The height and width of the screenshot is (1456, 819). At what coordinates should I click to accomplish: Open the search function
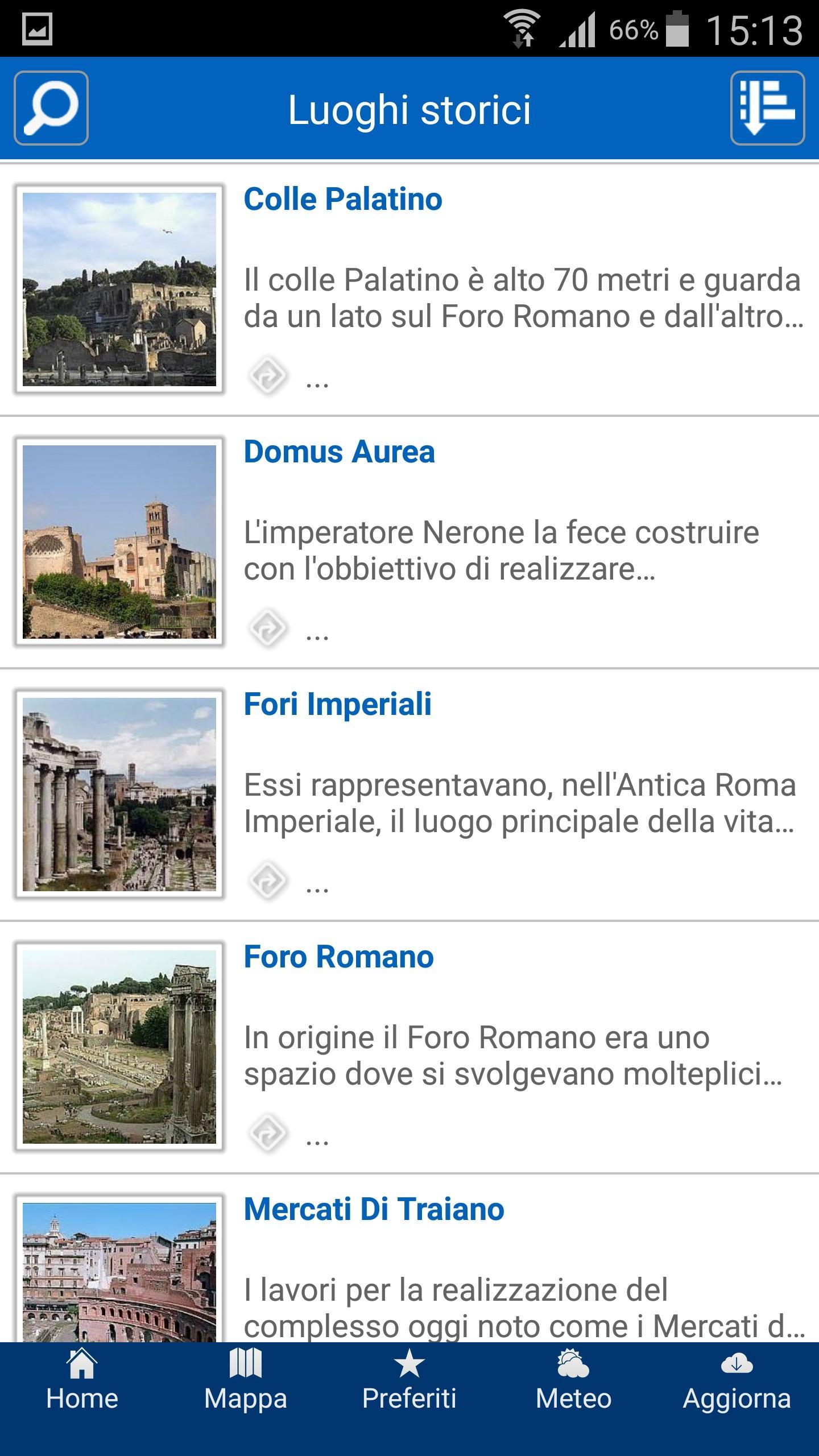(50, 109)
